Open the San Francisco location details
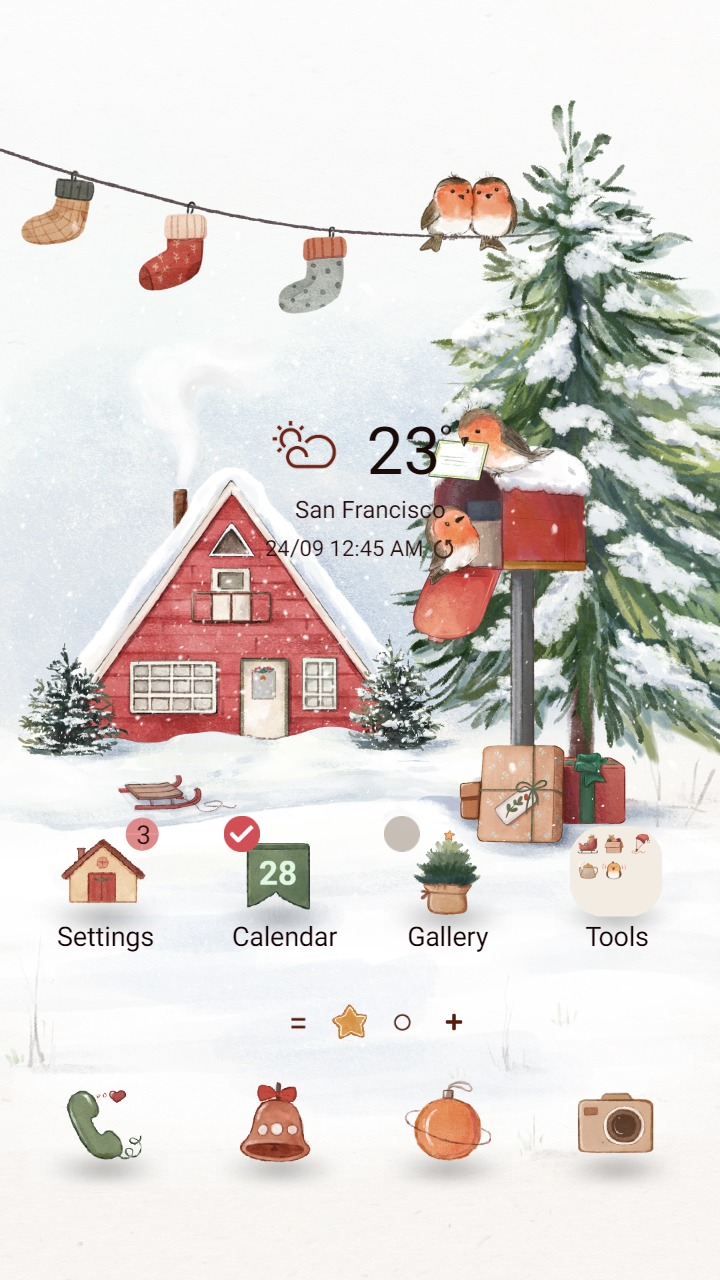 [x=370, y=510]
